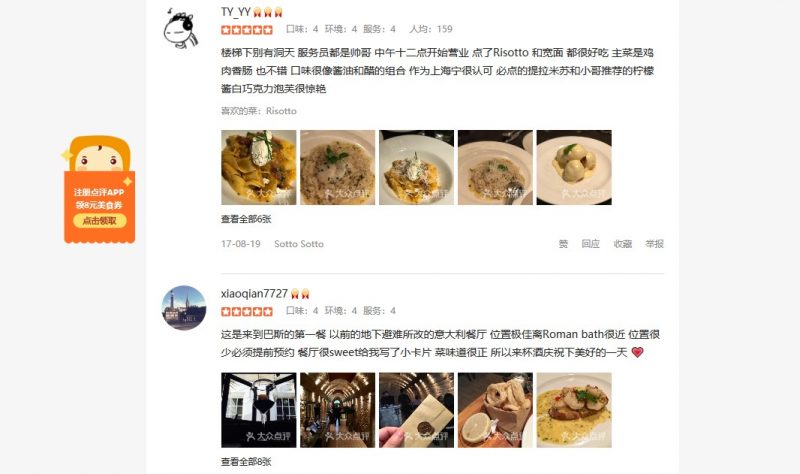
Task: Open xiaoqian7727's profile page
Action: tap(254, 294)
